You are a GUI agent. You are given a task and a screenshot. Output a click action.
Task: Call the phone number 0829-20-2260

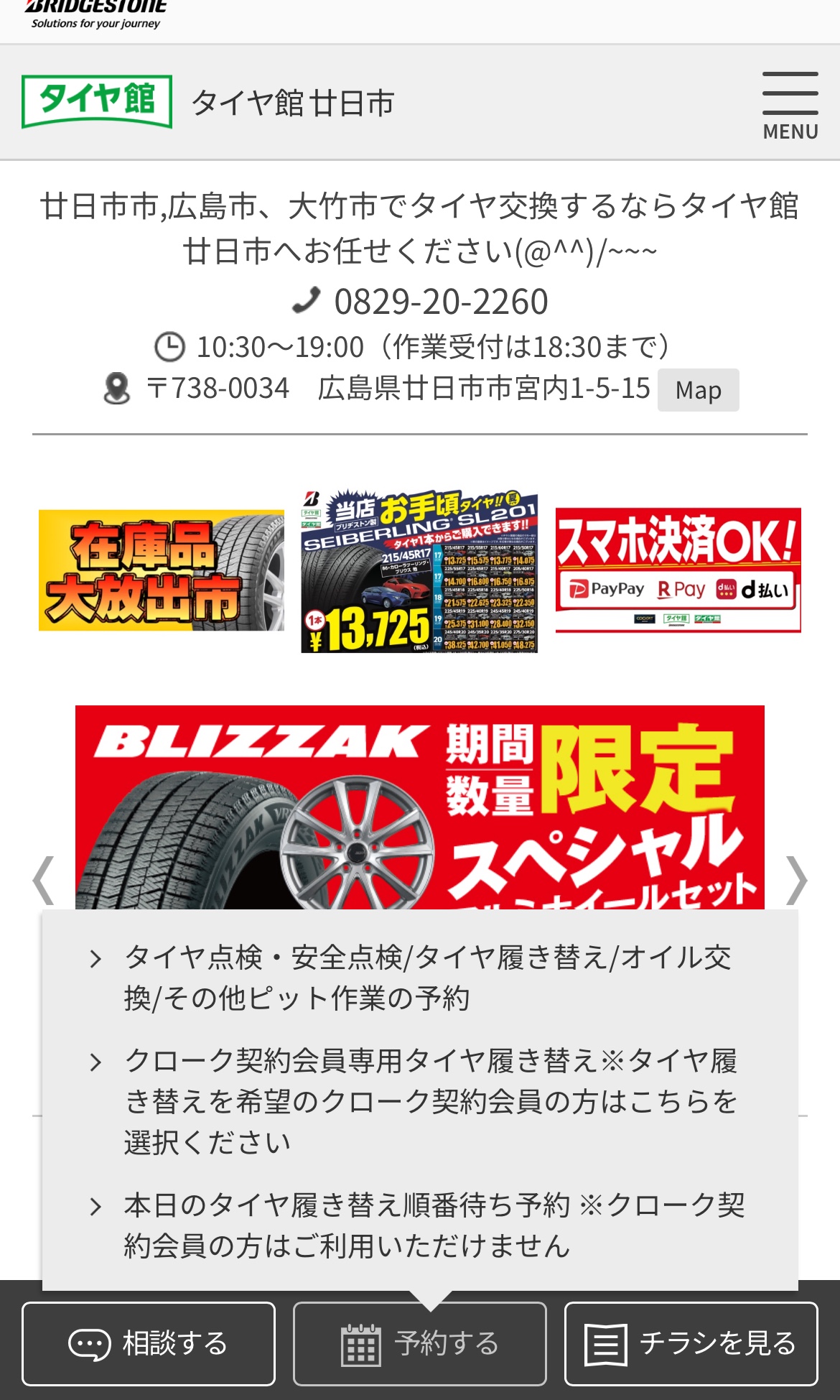[441, 302]
